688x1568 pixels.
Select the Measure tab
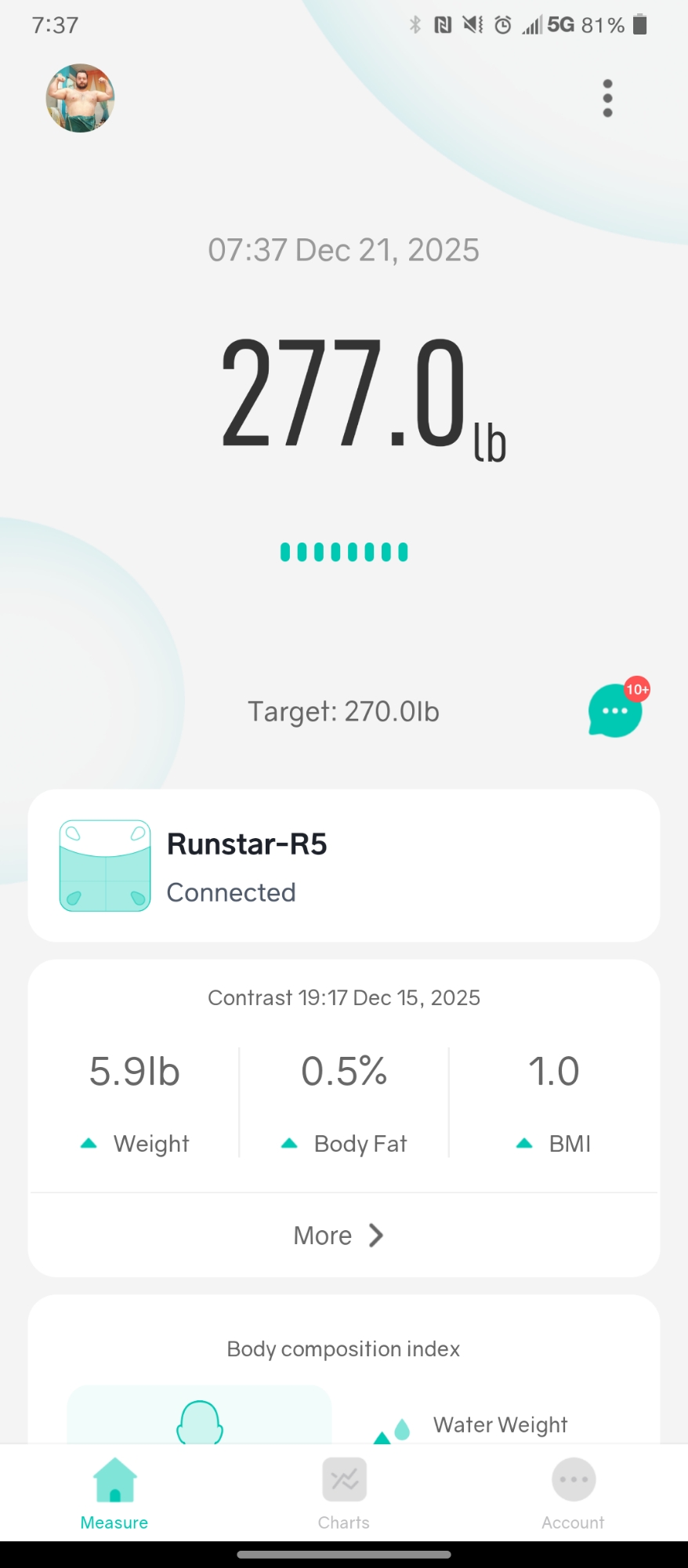coord(114,1494)
